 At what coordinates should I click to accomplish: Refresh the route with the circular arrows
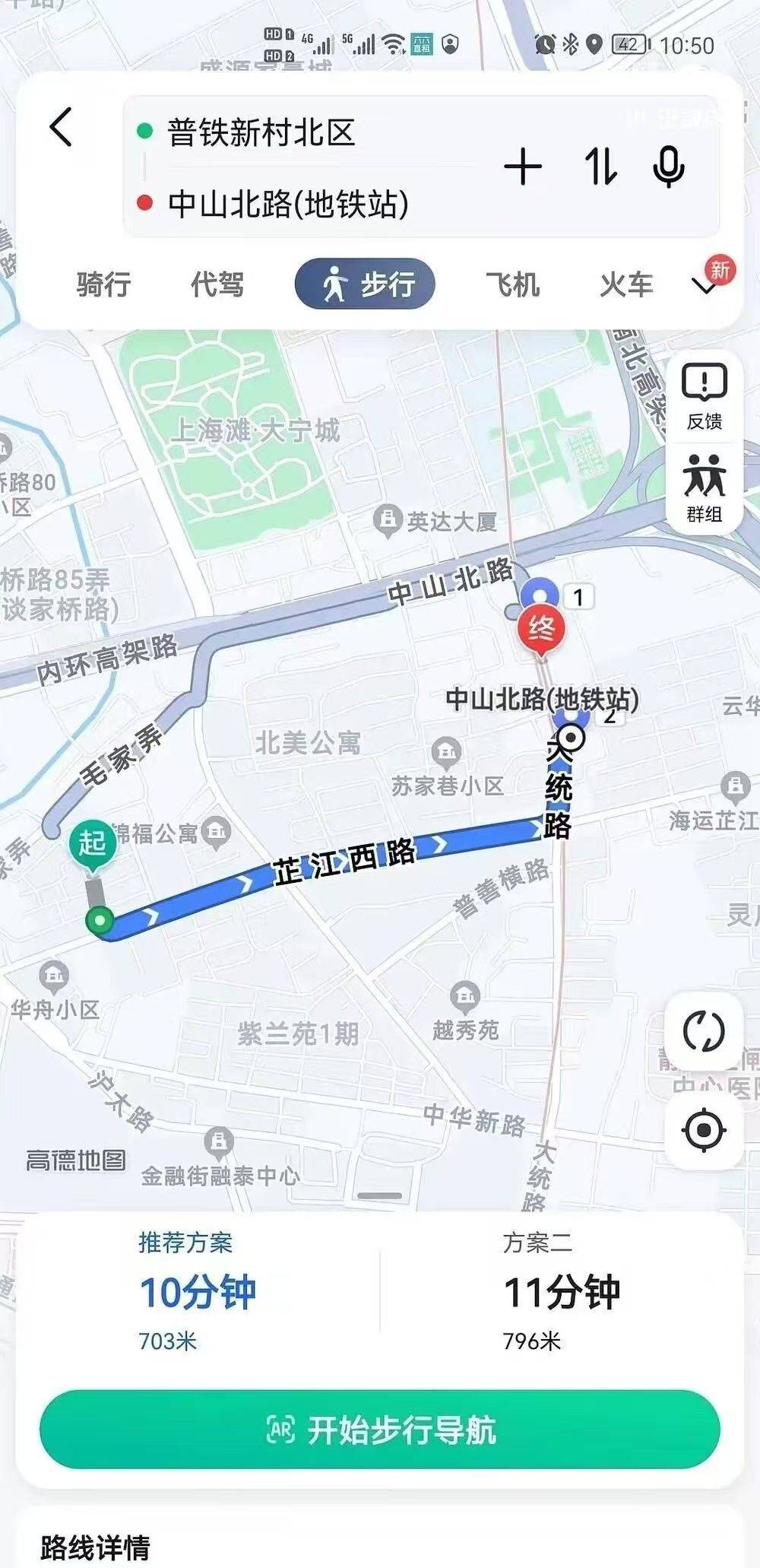[704, 1032]
